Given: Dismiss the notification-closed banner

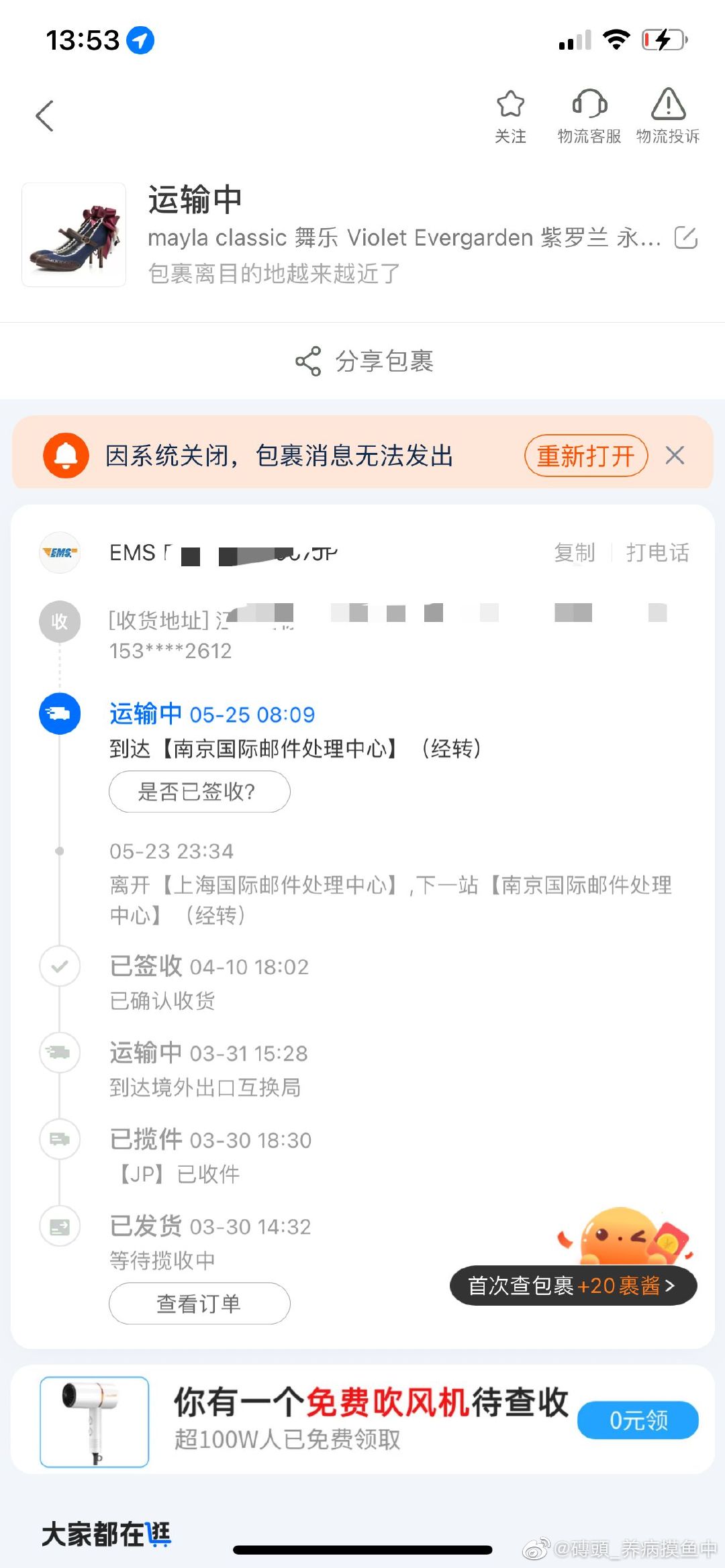Looking at the screenshot, I should 675,456.
